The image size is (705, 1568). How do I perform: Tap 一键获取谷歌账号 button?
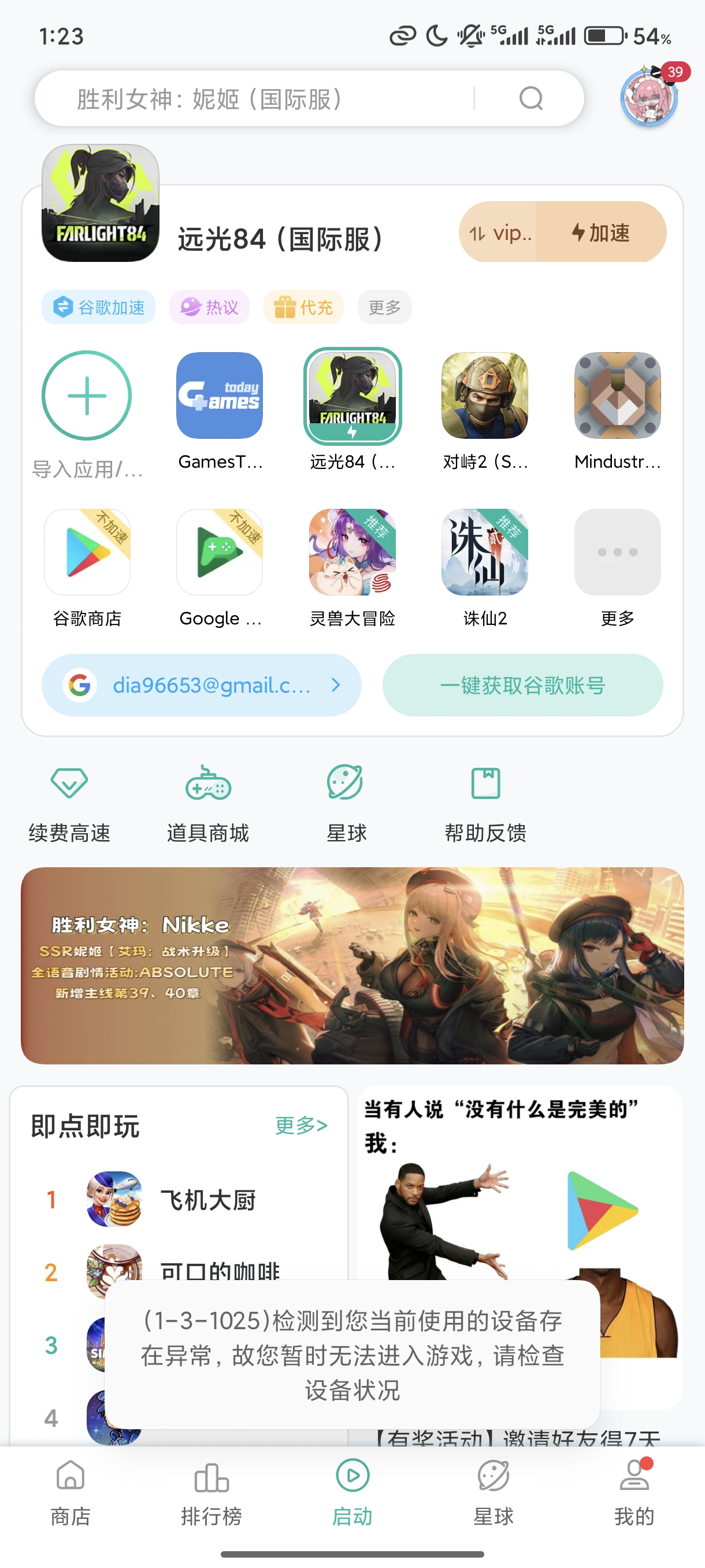click(522, 685)
